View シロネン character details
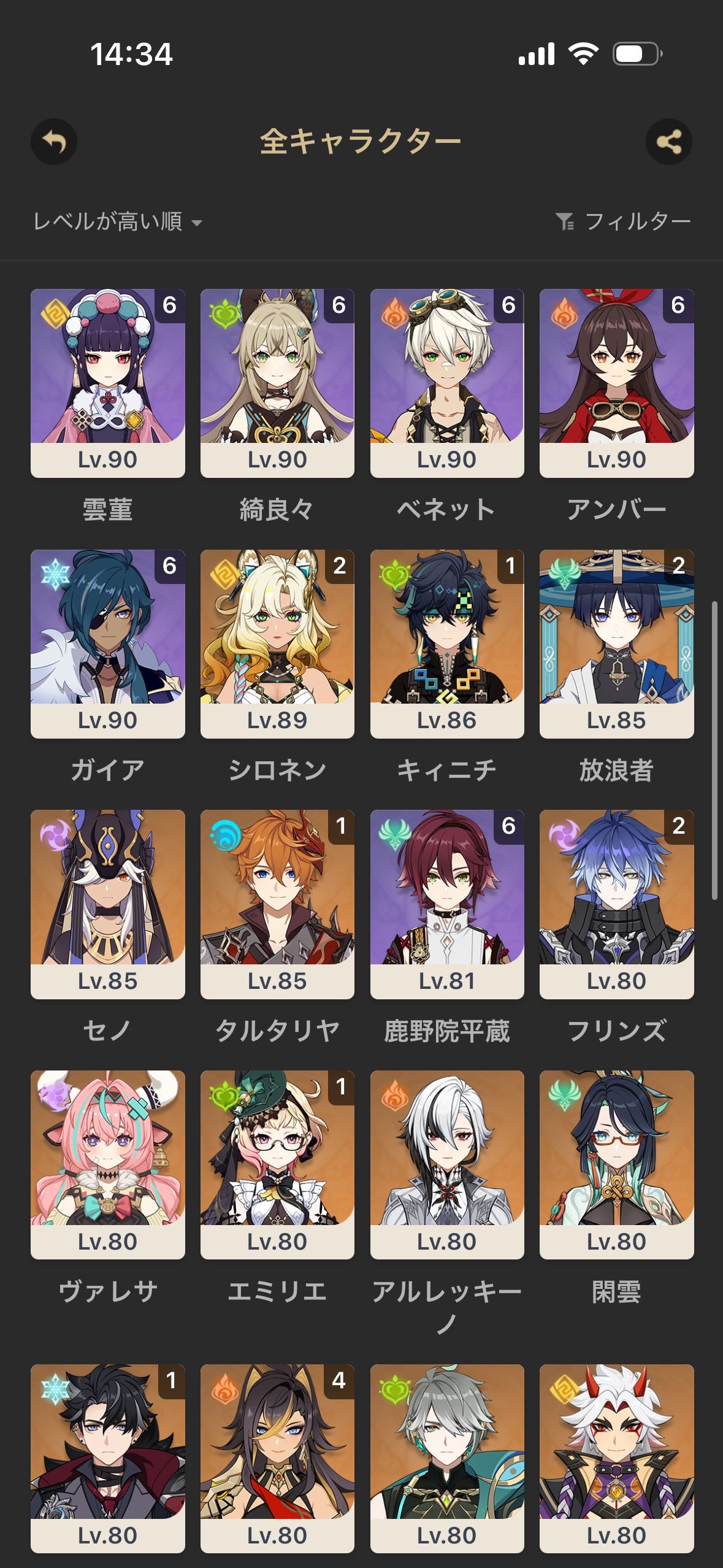Screen dimensions: 723x1568 point(277,644)
